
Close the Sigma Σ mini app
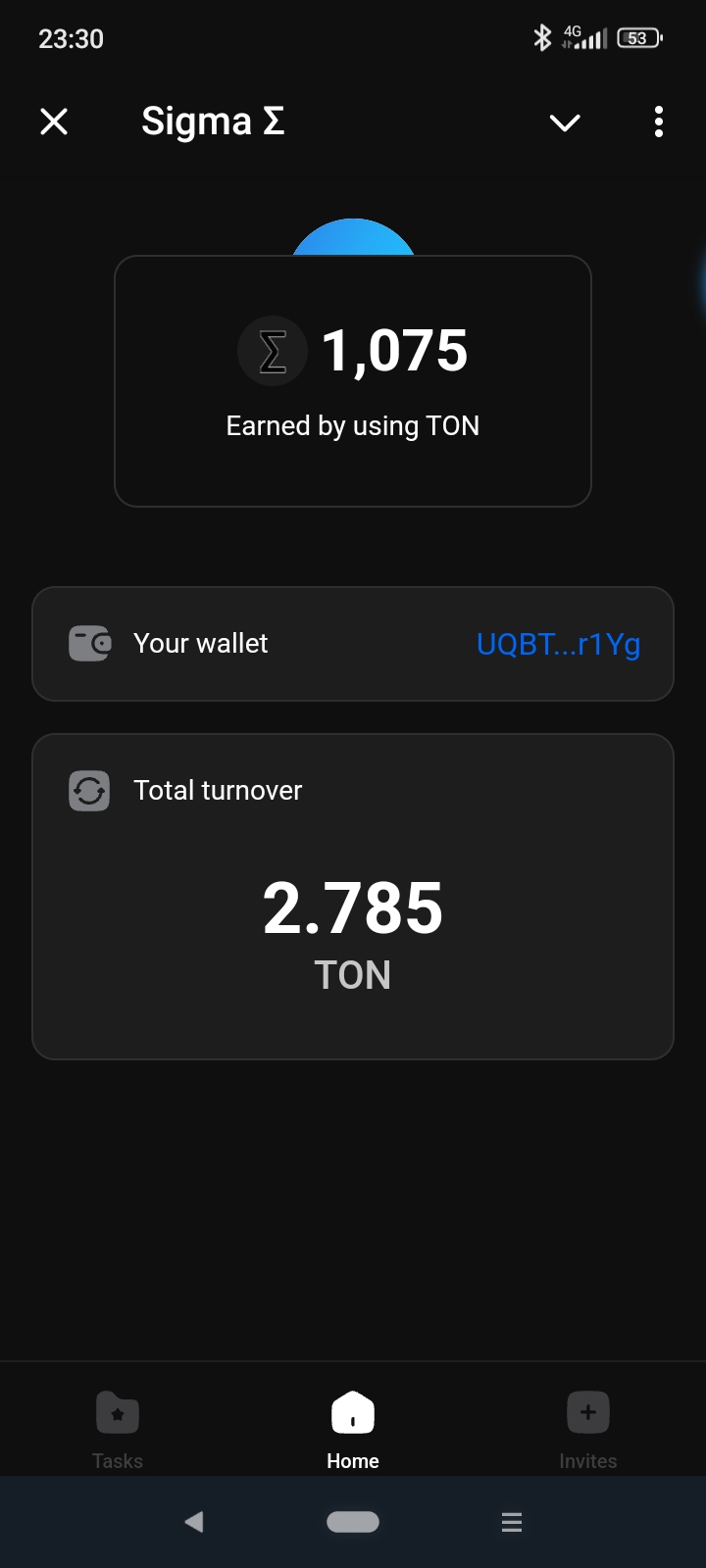pos(54,122)
